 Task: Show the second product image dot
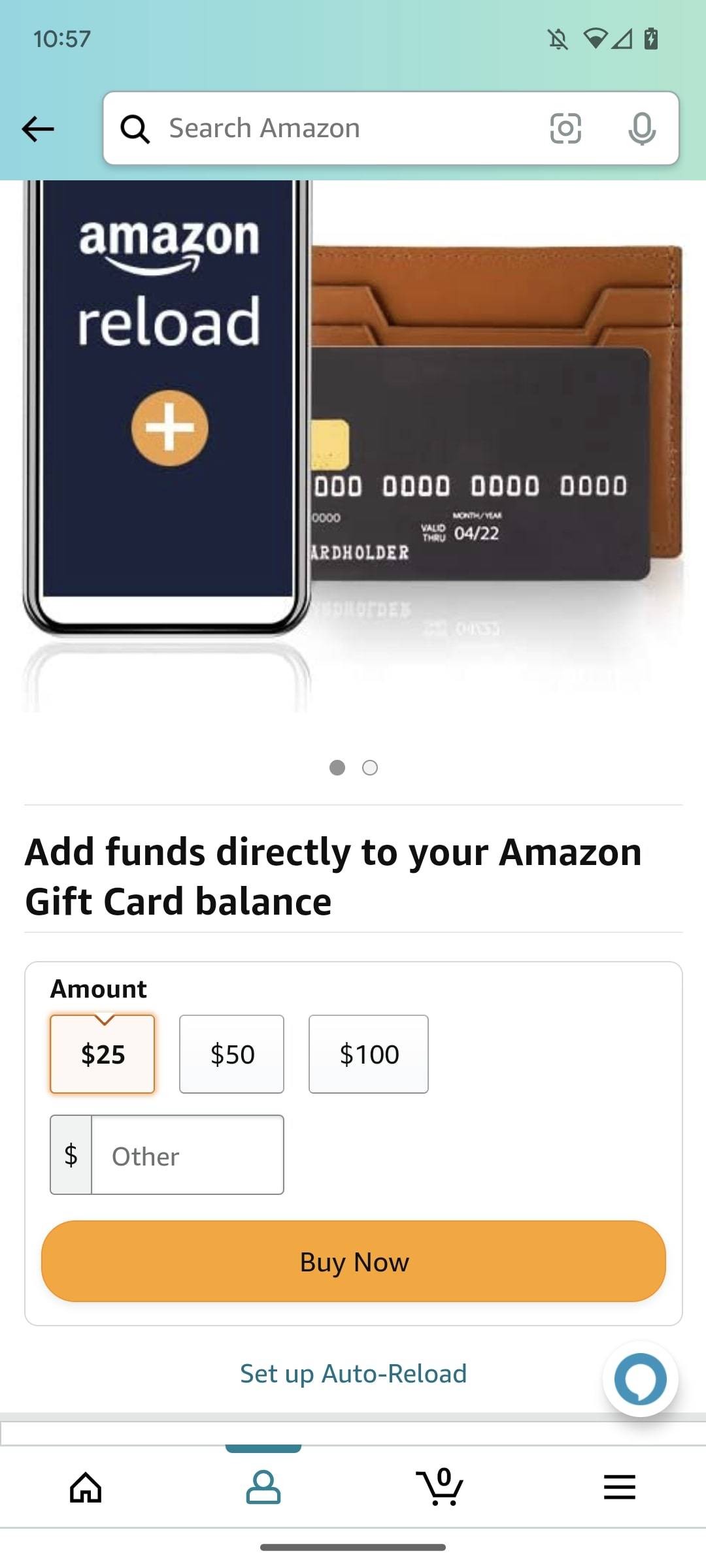(x=370, y=768)
